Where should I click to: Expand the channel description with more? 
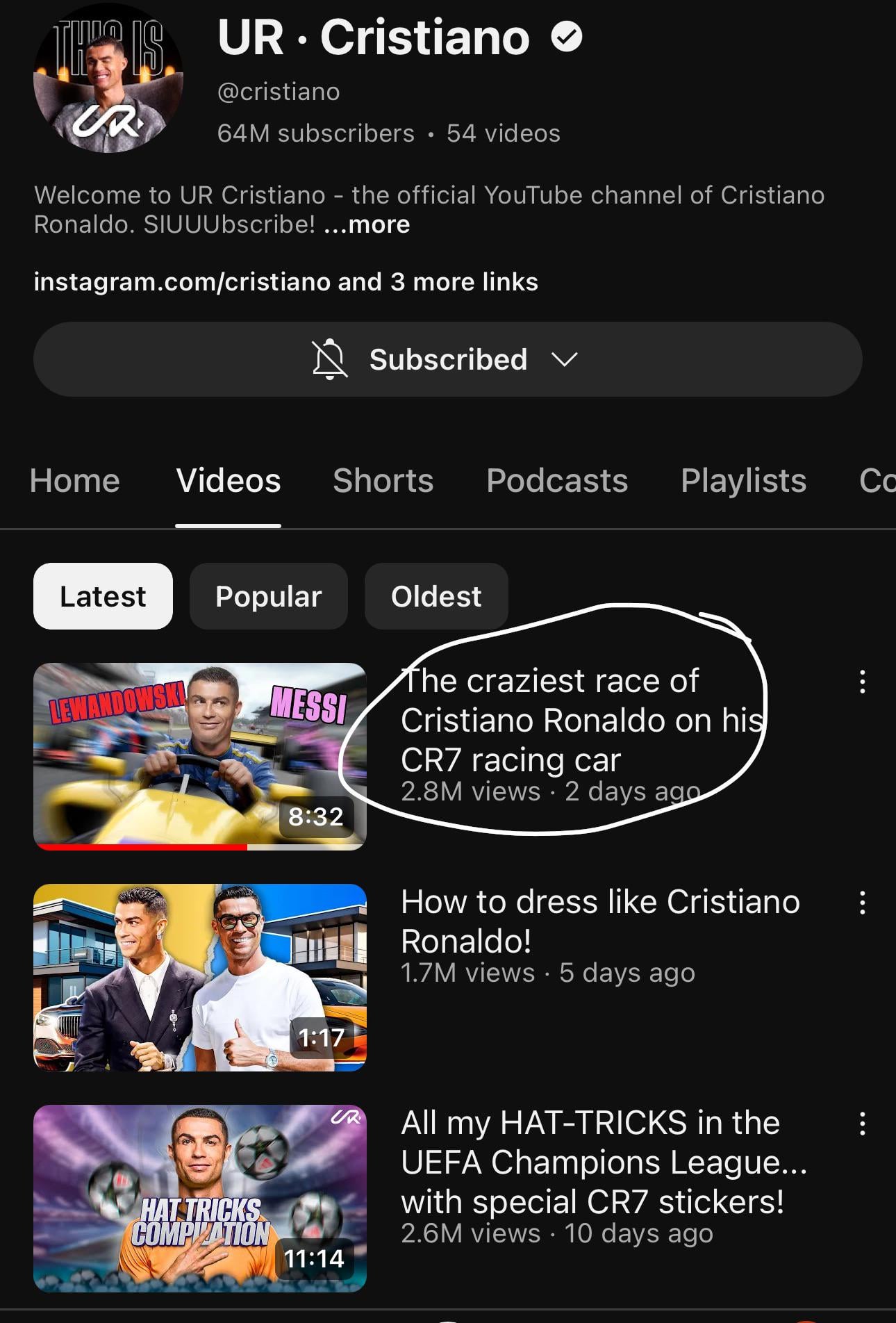pyautogui.click(x=368, y=225)
